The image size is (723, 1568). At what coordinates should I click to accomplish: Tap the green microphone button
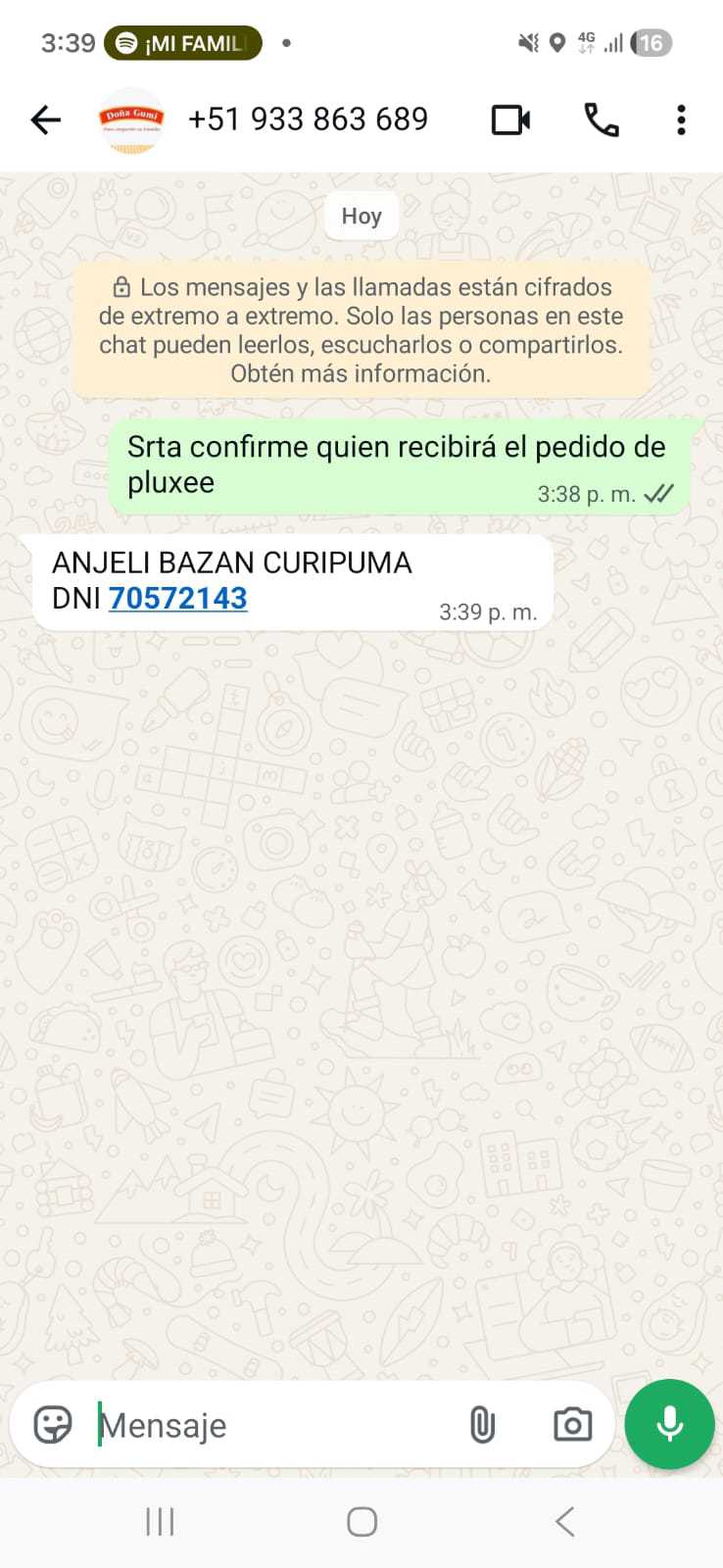(670, 1424)
